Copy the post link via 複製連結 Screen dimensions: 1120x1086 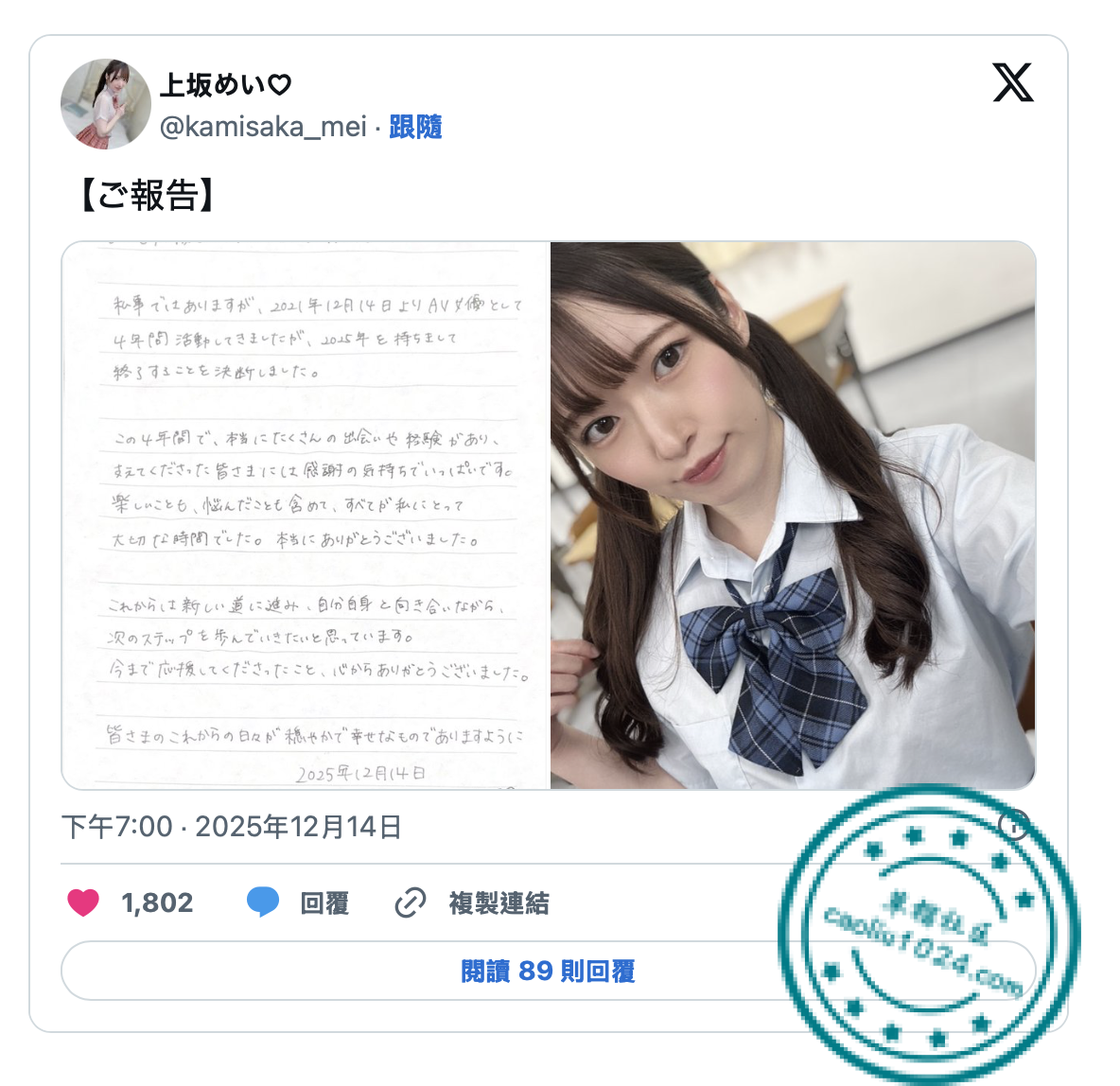pyautogui.click(x=473, y=902)
